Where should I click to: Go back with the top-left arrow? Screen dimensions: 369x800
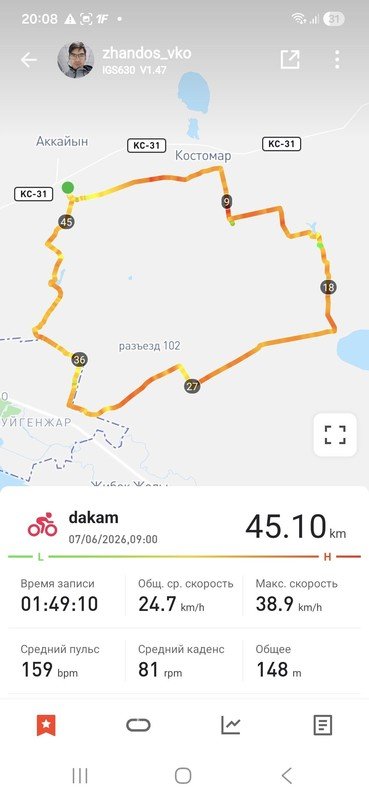[29, 60]
